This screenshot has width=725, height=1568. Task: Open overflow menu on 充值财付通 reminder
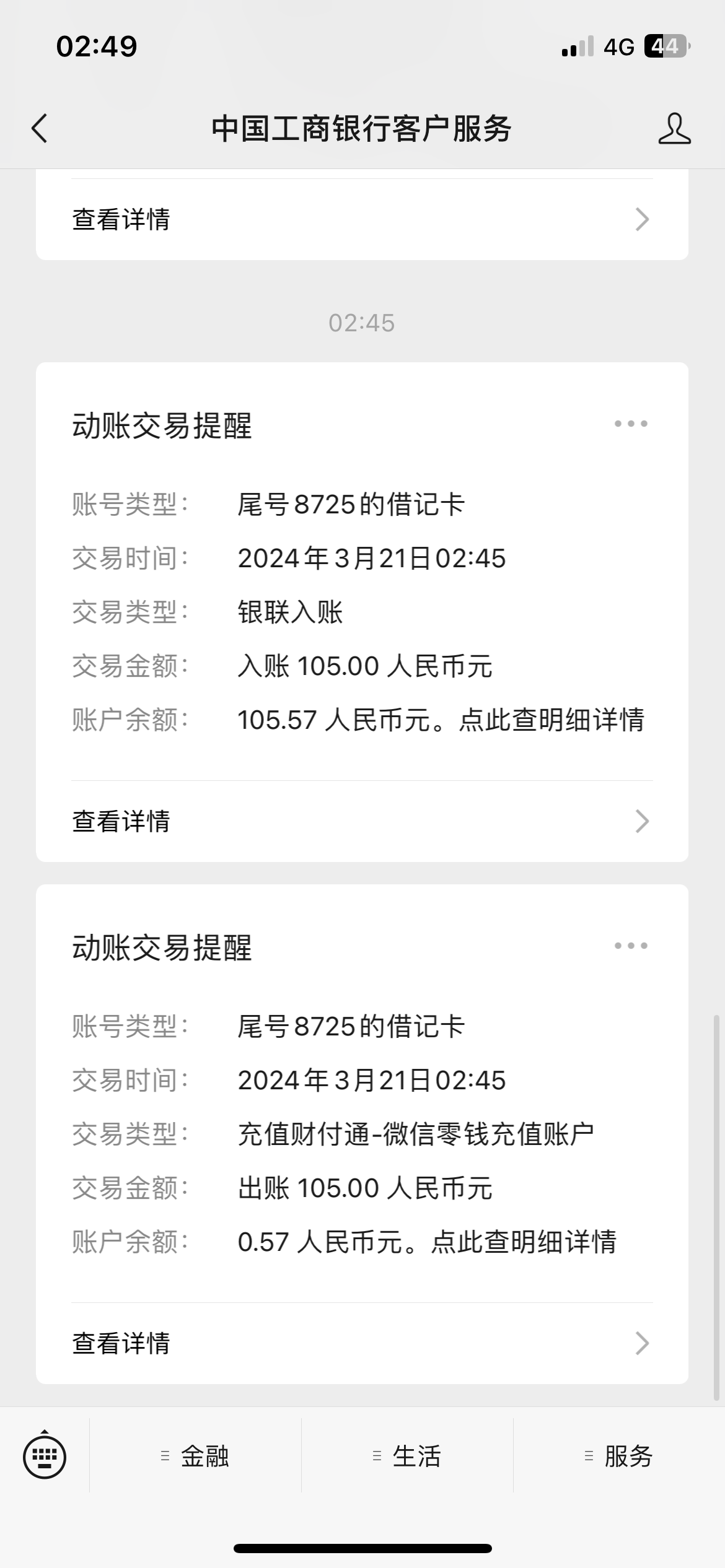coord(630,946)
